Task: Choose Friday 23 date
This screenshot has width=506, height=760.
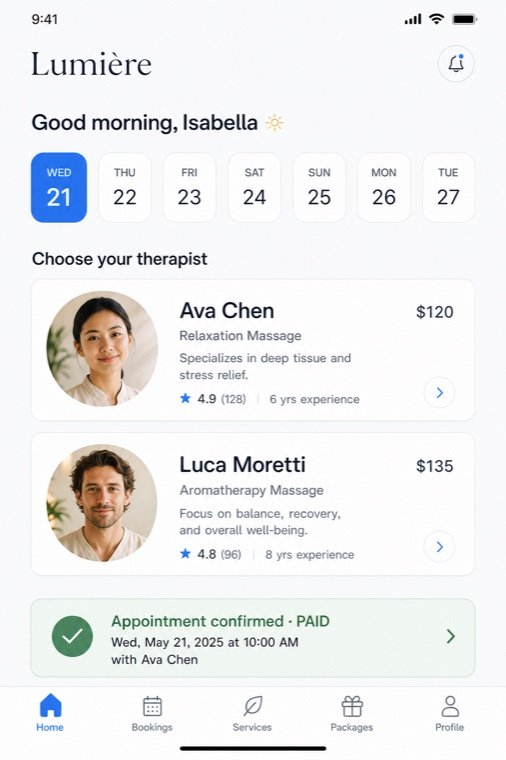Action: pyautogui.click(x=189, y=188)
